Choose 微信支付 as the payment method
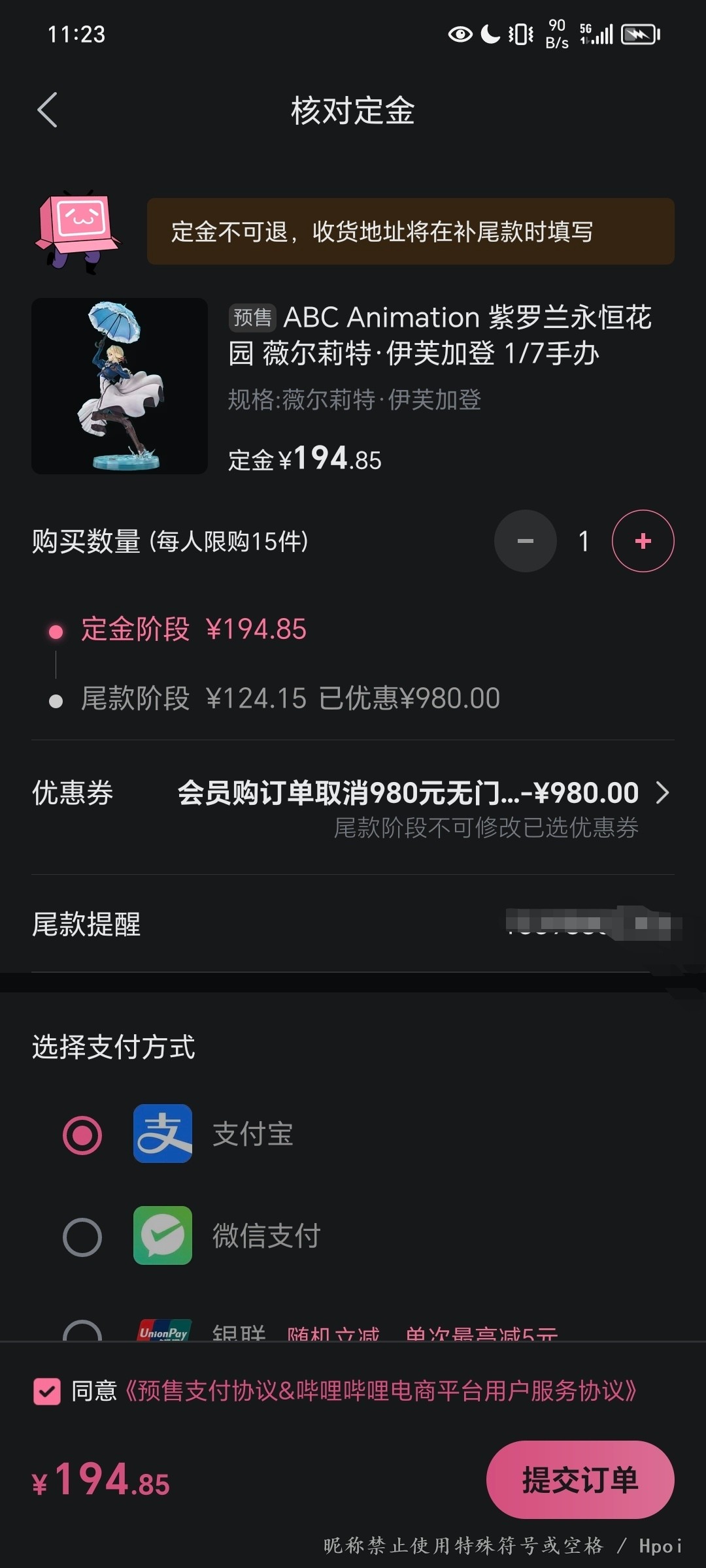 (x=82, y=1237)
